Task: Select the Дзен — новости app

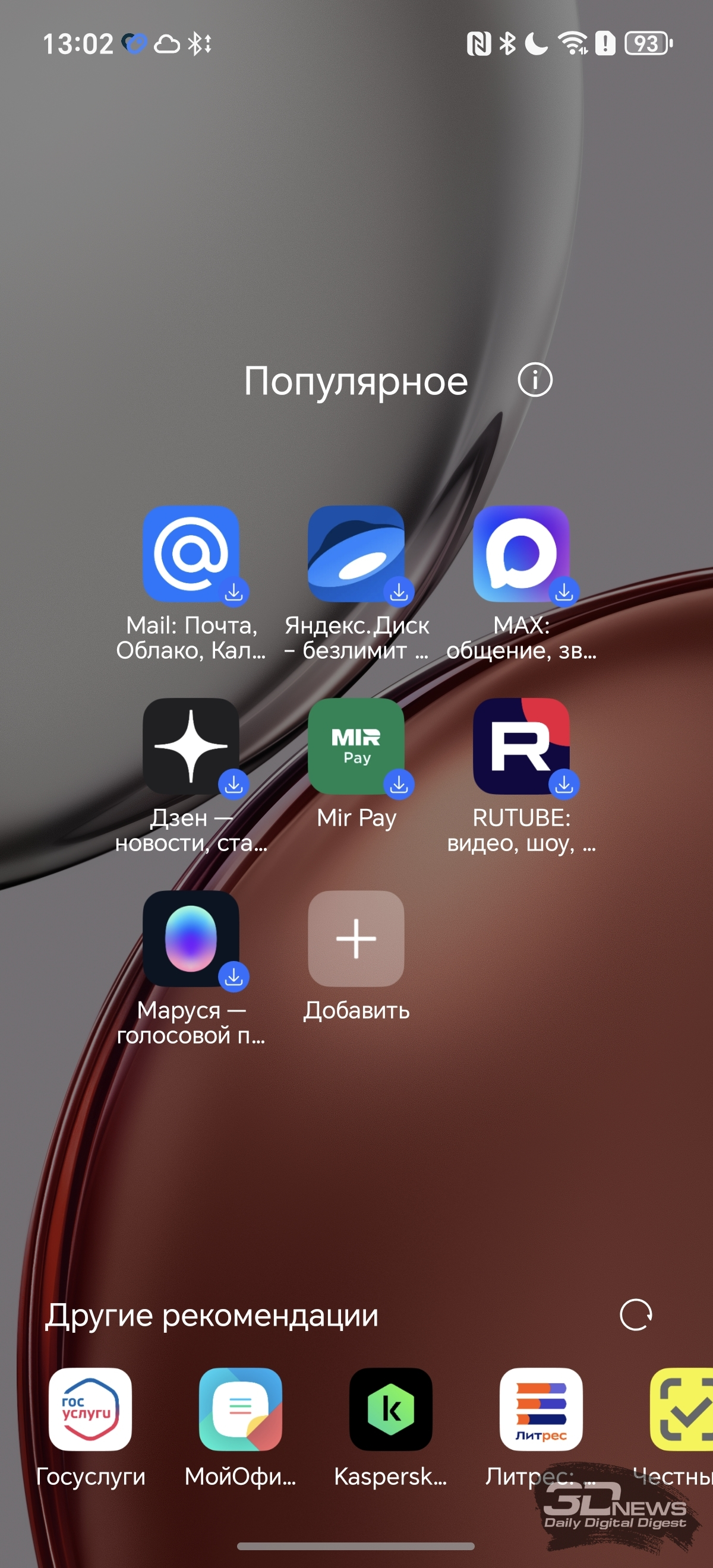Action: pos(191,746)
